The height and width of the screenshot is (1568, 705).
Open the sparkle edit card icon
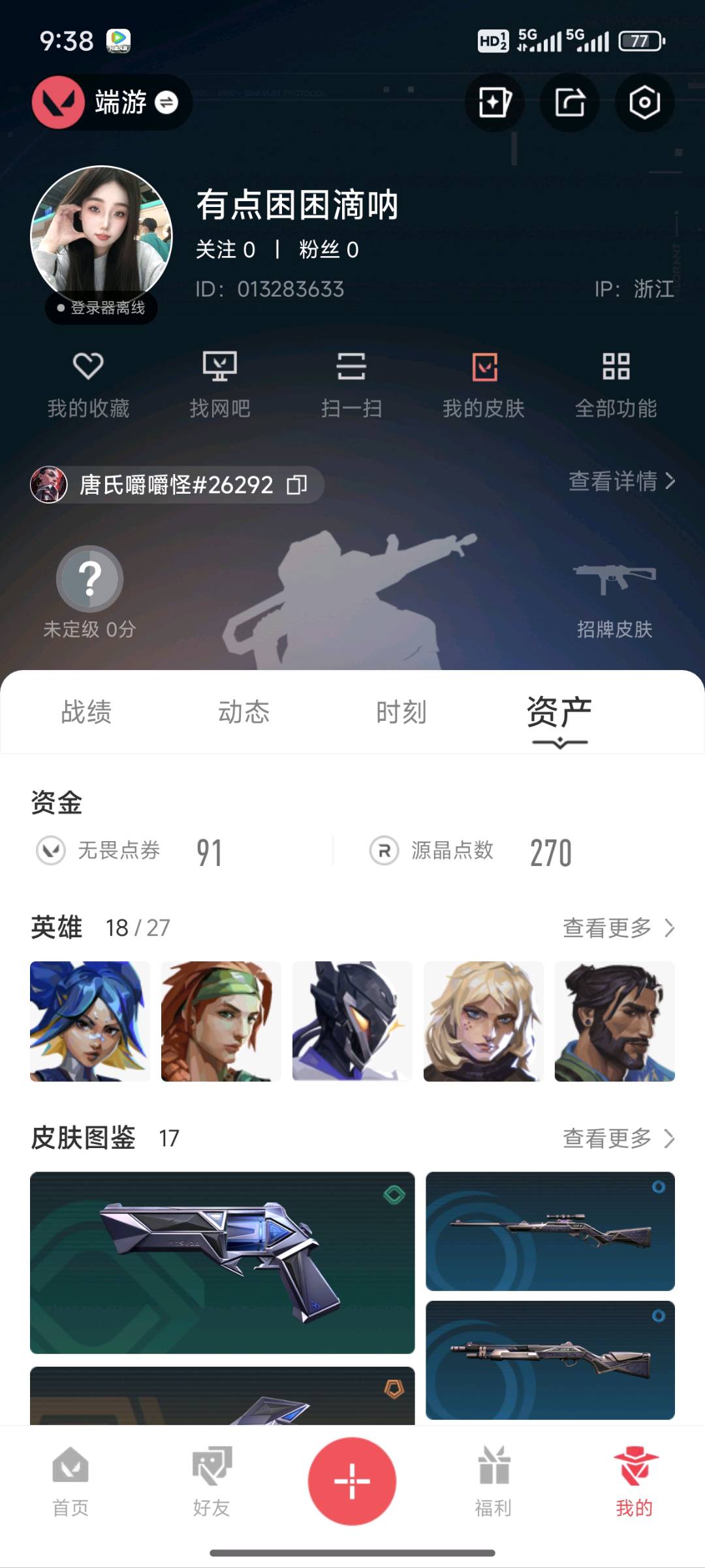(x=495, y=103)
